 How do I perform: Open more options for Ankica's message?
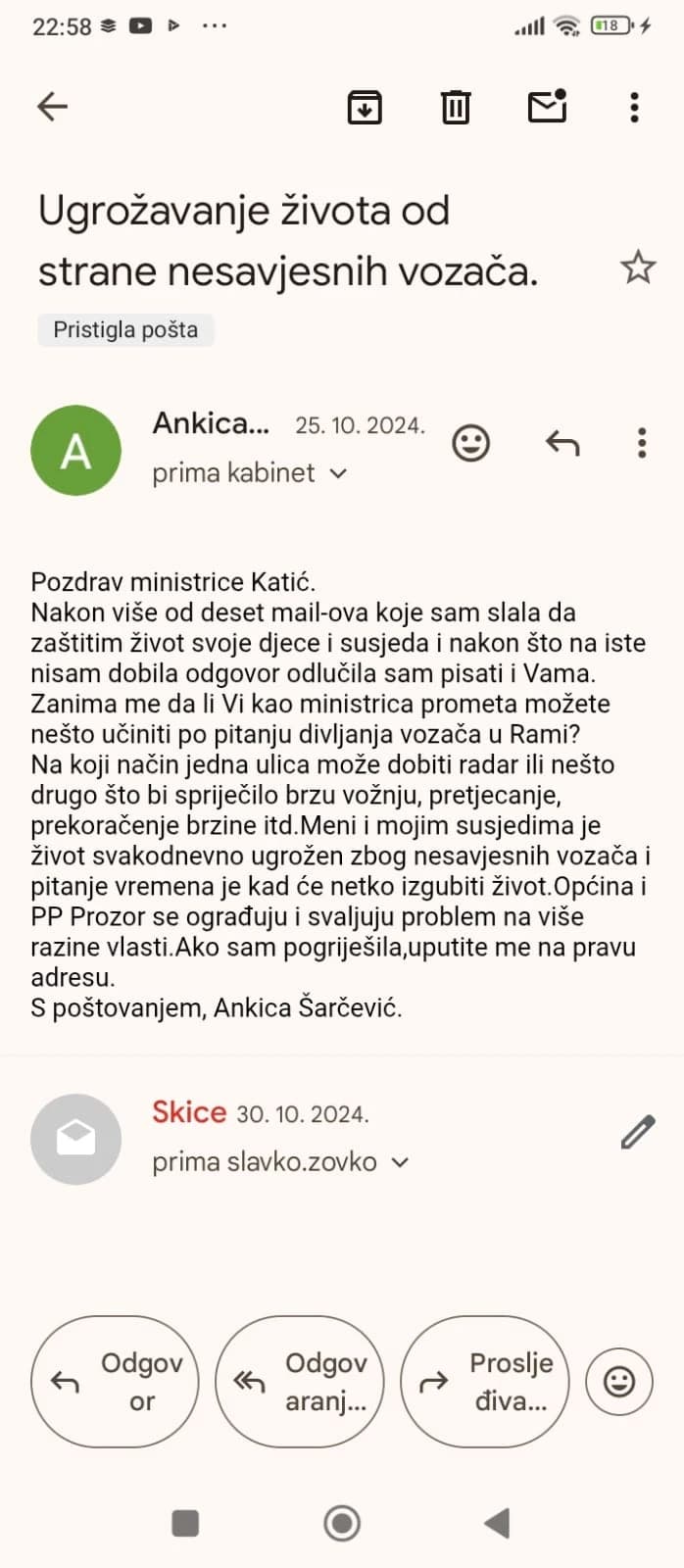pyautogui.click(x=642, y=443)
